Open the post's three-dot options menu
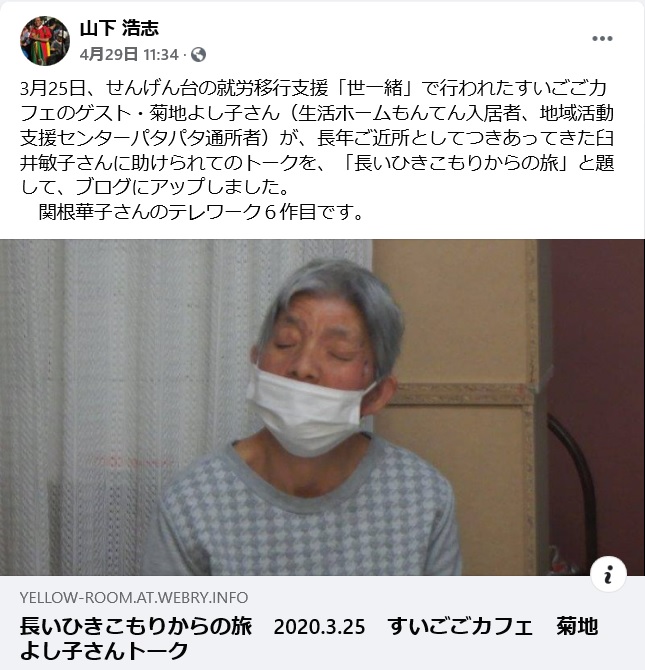The width and height of the screenshot is (645, 670). pos(602,39)
